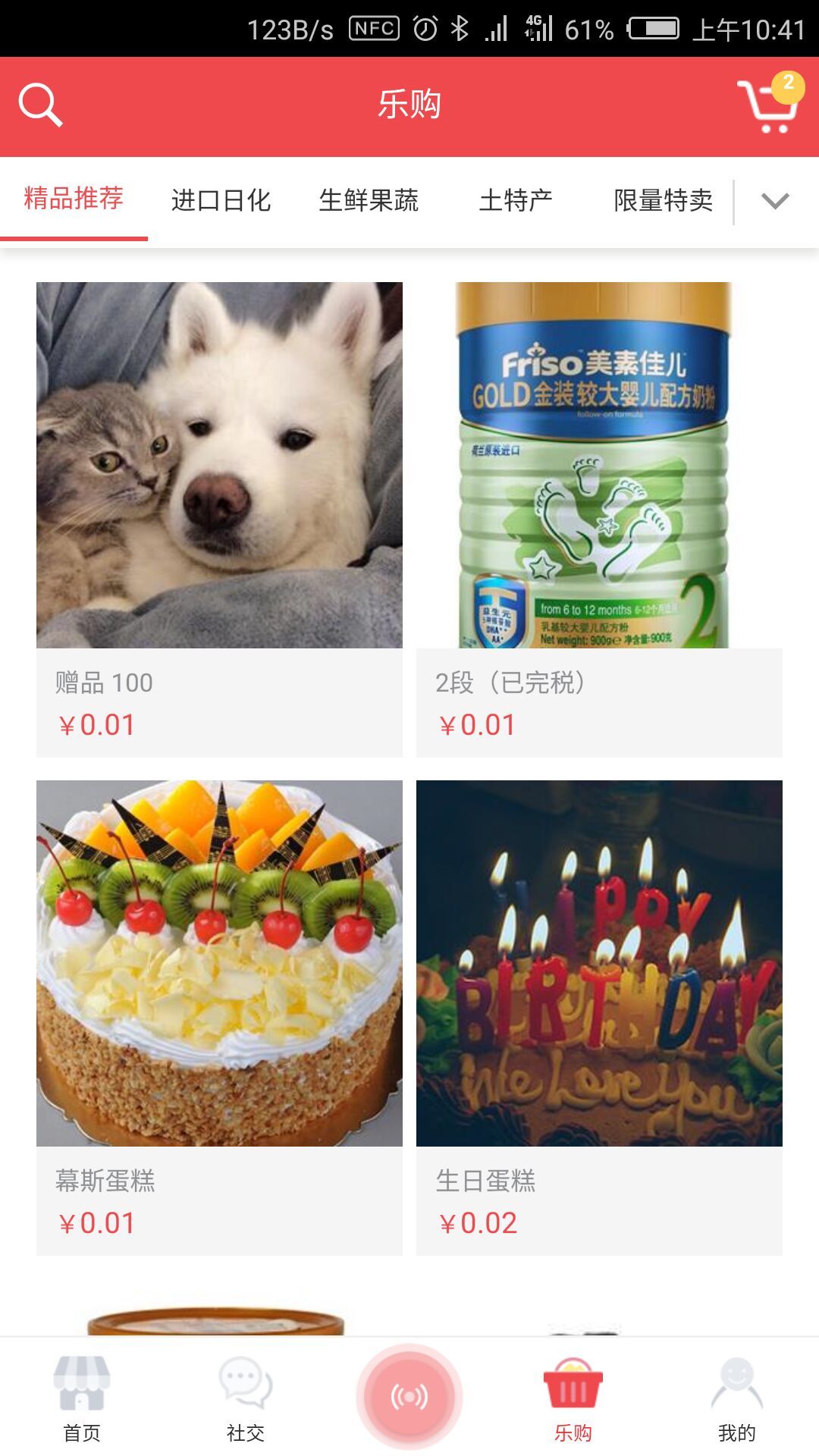Image resolution: width=819 pixels, height=1456 pixels.
Task: Switch to the 生鲜果蔬 tab
Action: click(x=369, y=201)
